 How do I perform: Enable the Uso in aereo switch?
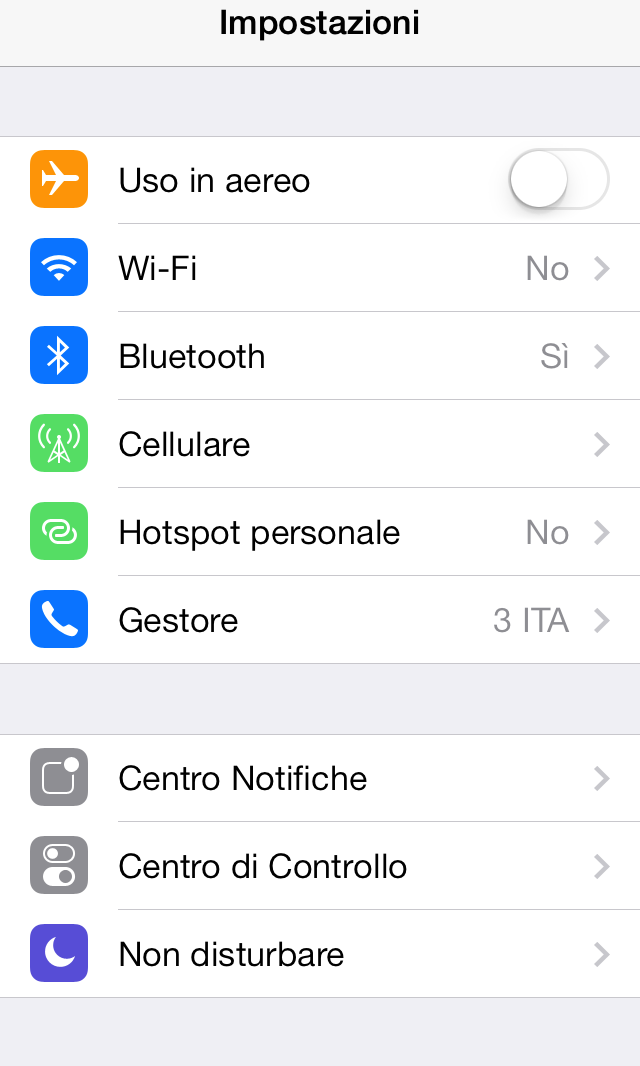point(559,179)
